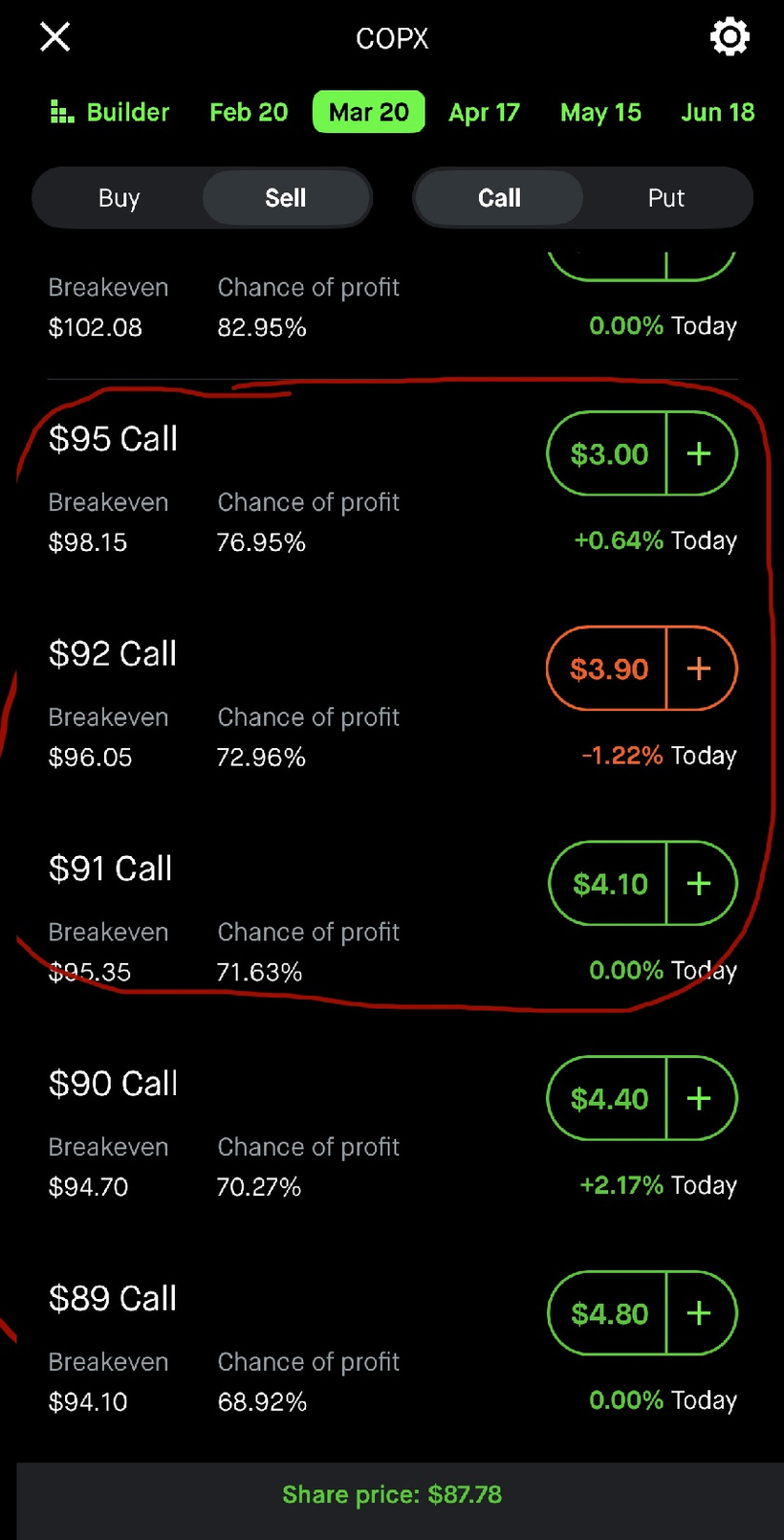The image size is (784, 1540).
Task: Add the $90 Call at $4.40
Action: click(700, 1098)
